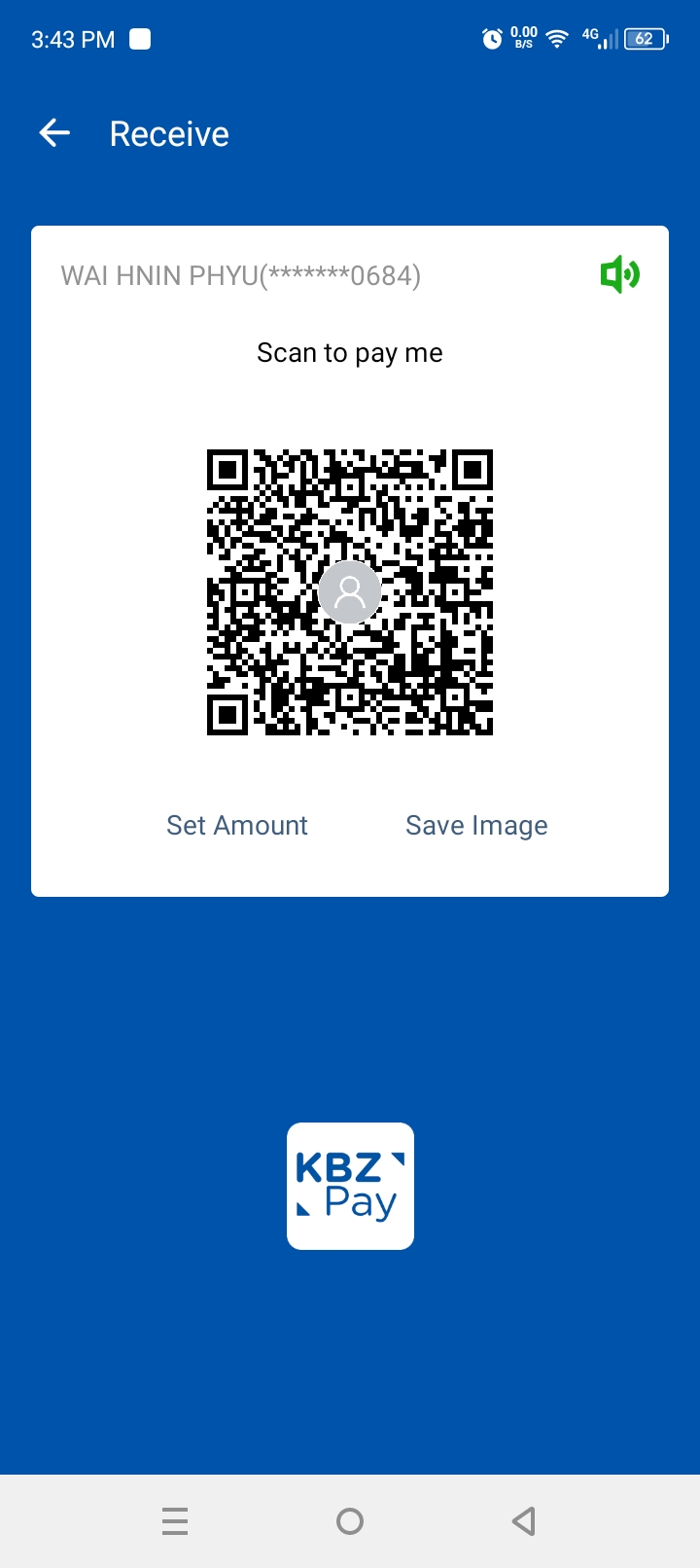
Task: Save the QR code image
Action: pyautogui.click(x=476, y=825)
